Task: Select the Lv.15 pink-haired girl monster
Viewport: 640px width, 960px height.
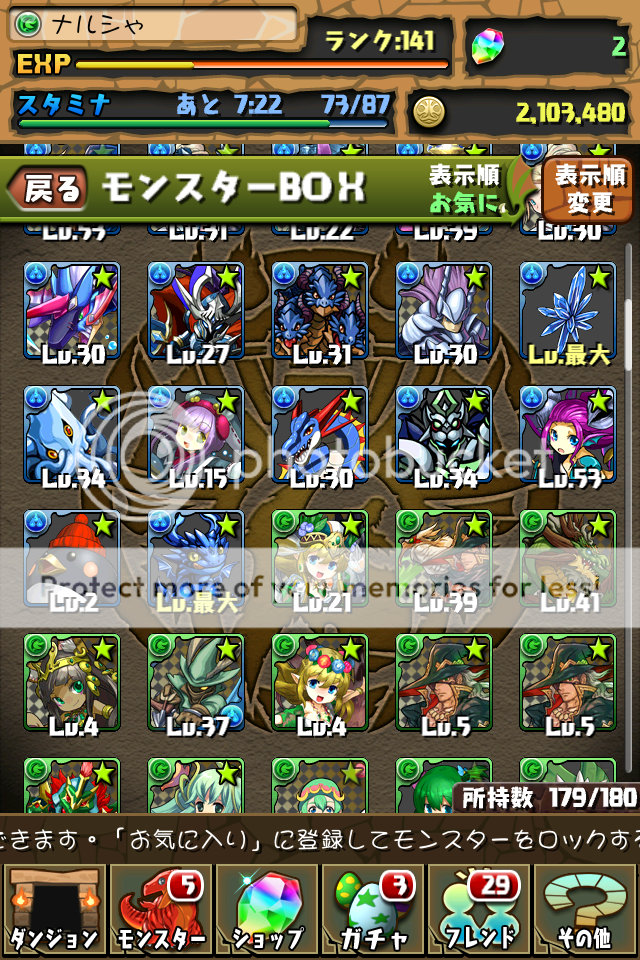Action: 196,435
